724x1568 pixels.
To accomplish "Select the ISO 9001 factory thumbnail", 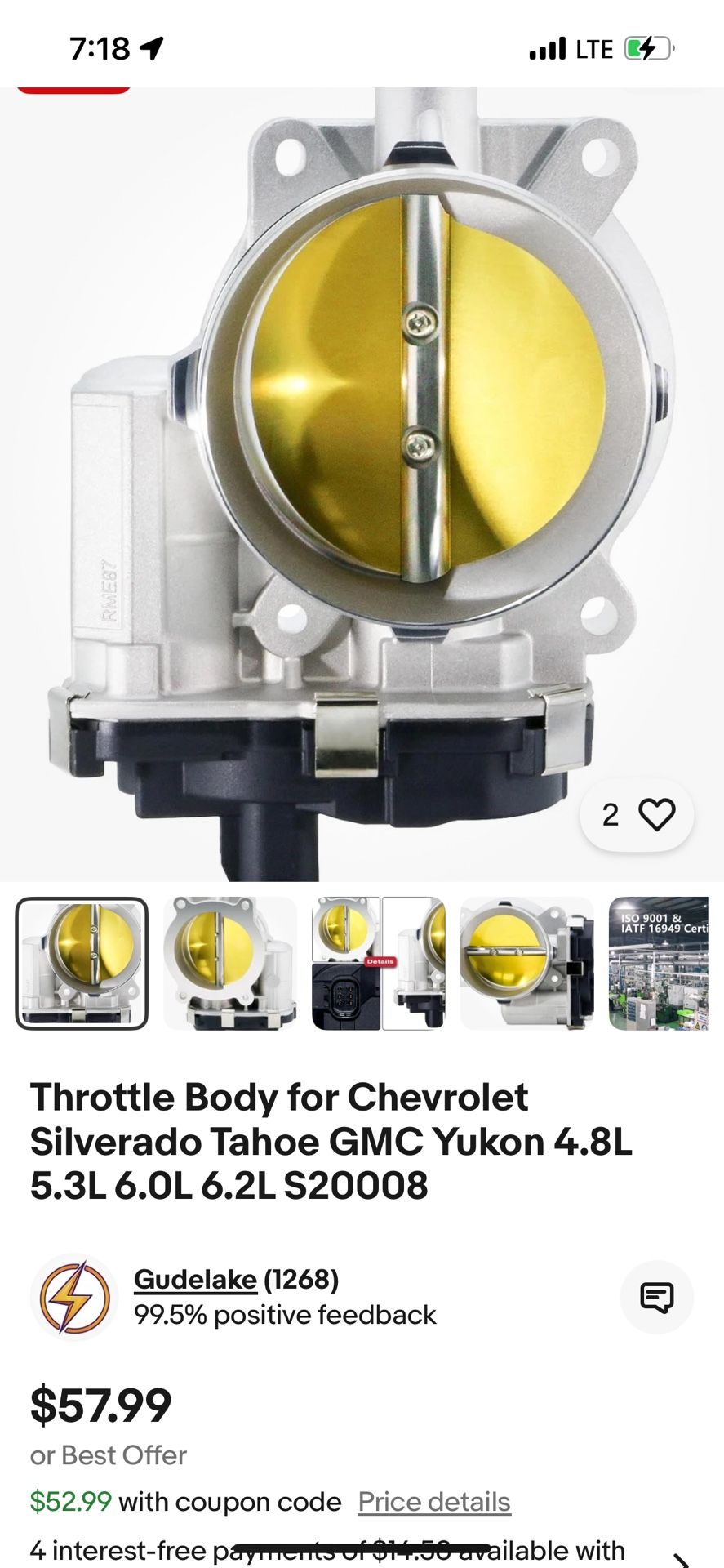I will 660,963.
